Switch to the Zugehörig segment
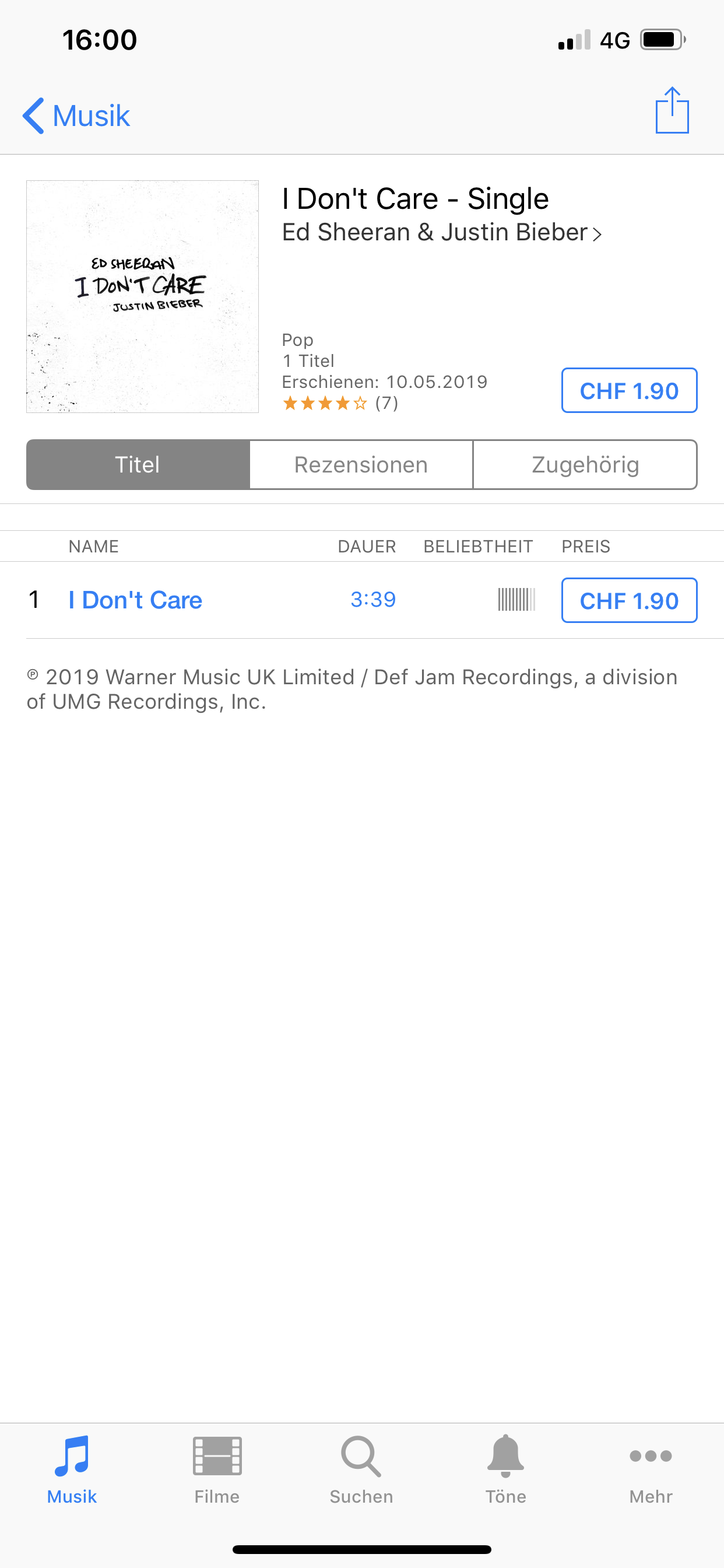This screenshot has height=1568, width=724. click(585, 465)
